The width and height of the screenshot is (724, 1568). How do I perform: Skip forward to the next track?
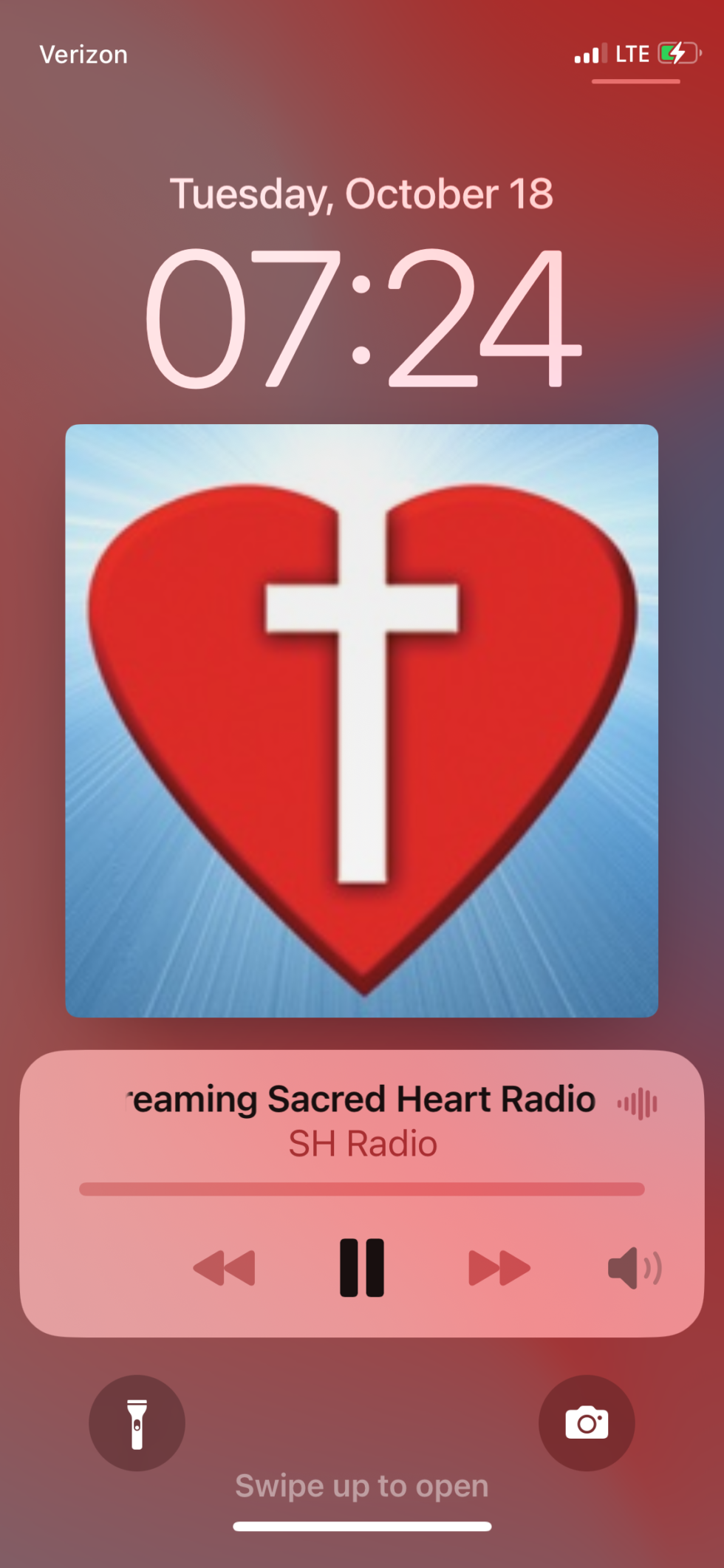pyautogui.click(x=499, y=1267)
